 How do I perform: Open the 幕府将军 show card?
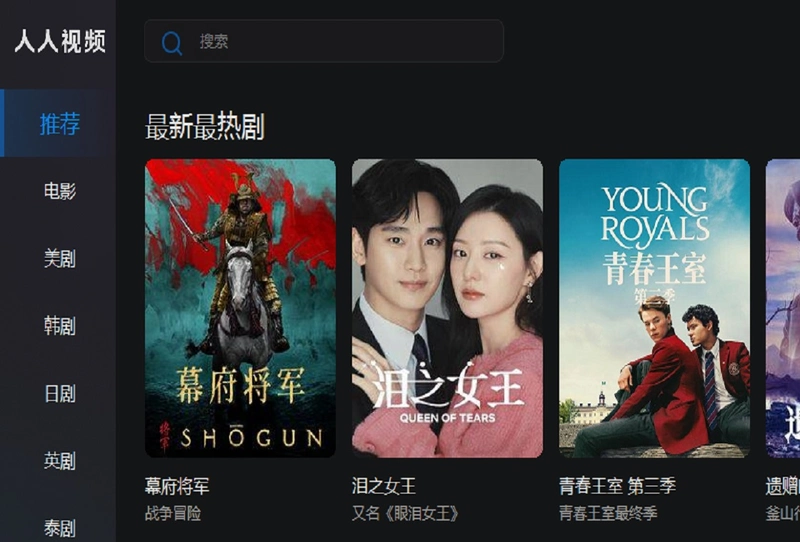pyautogui.click(x=240, y=308)
